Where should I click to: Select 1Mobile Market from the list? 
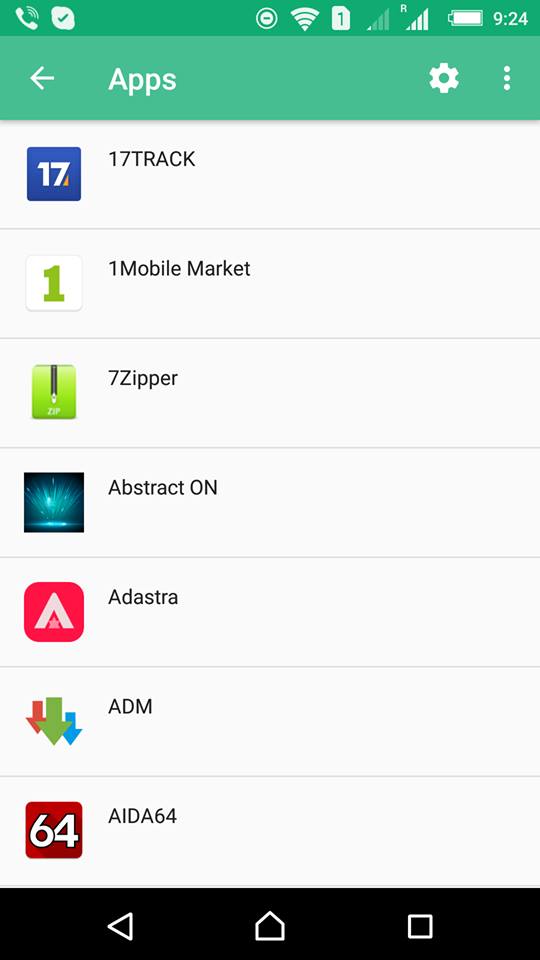(270, 283)
